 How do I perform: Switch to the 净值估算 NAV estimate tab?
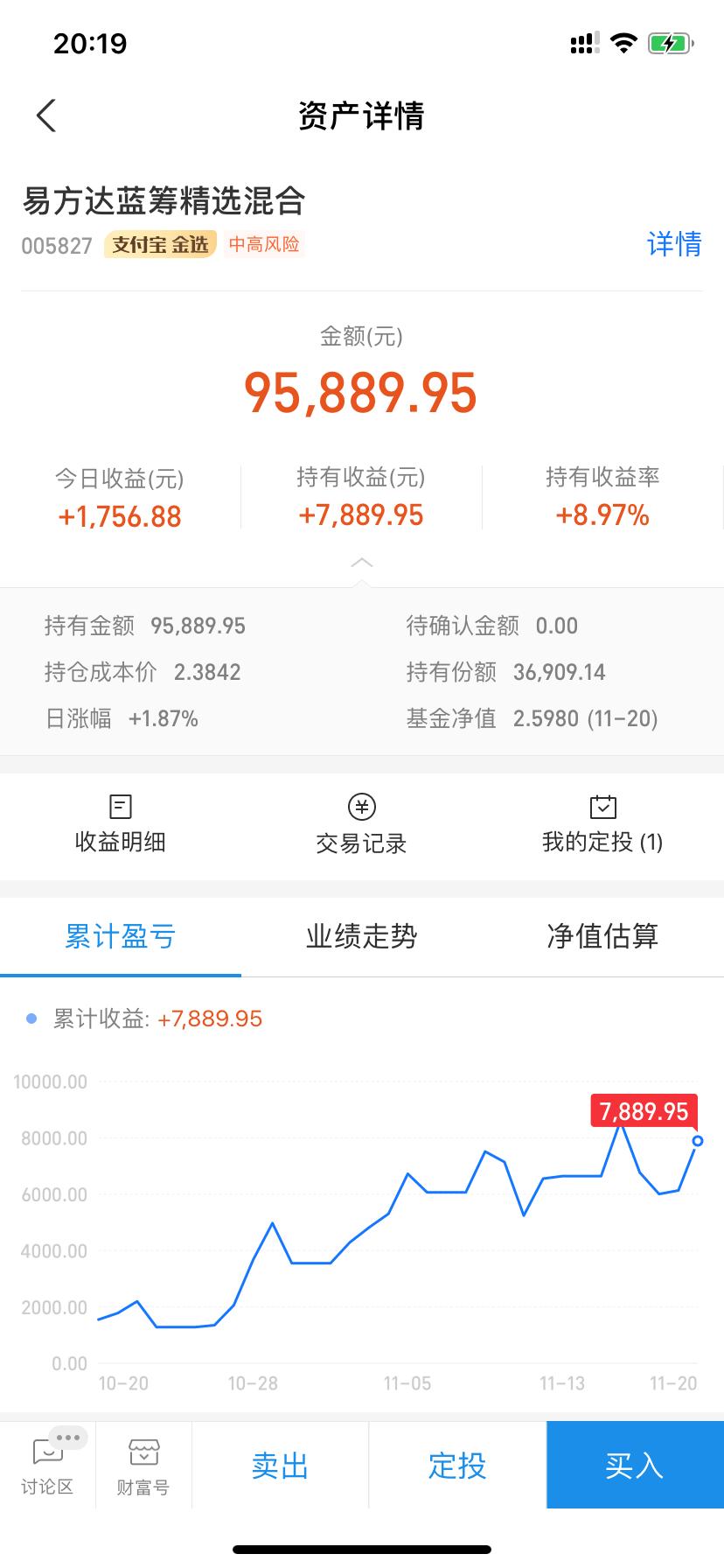coord(602,936)
